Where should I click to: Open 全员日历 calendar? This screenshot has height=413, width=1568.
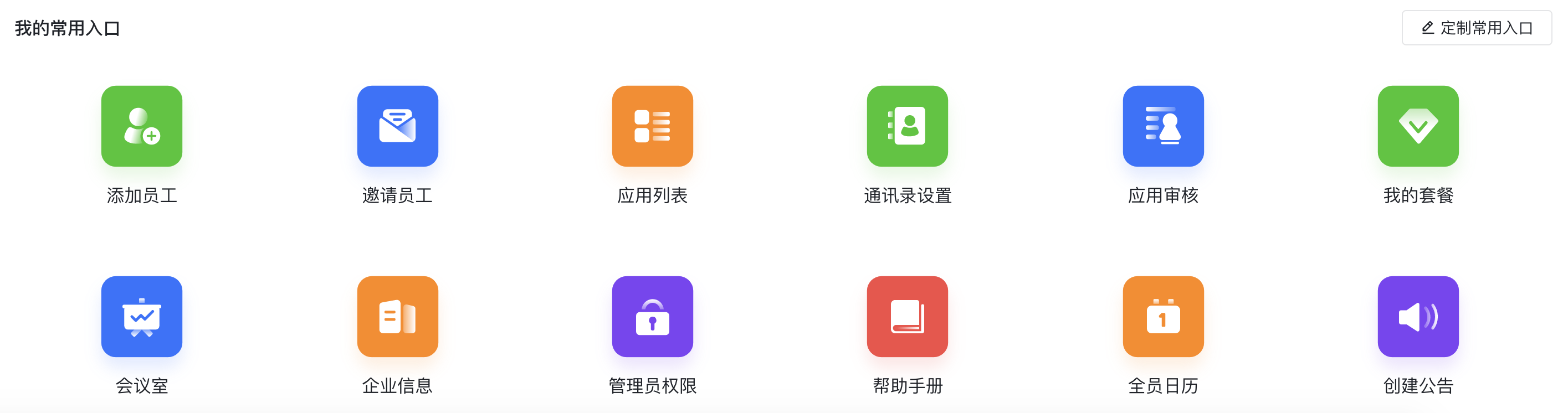pos(1162,317)
